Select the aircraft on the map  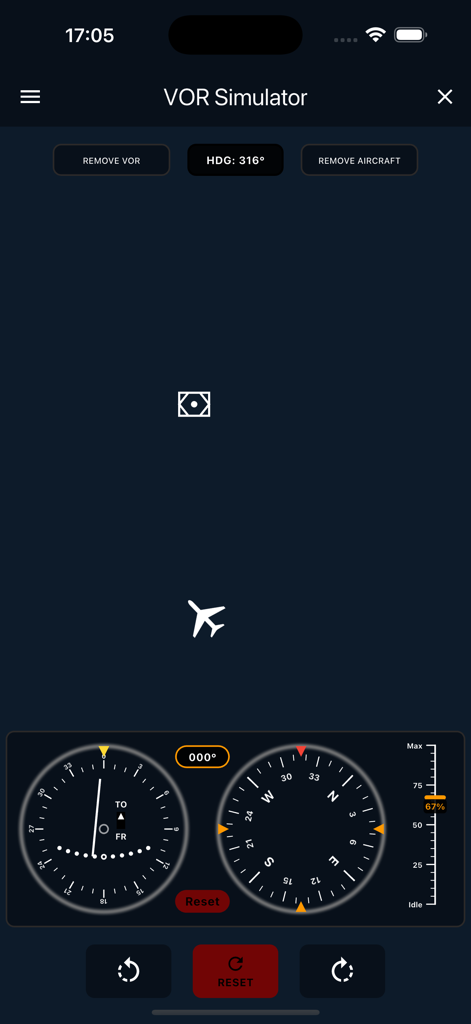coord(206,618)
